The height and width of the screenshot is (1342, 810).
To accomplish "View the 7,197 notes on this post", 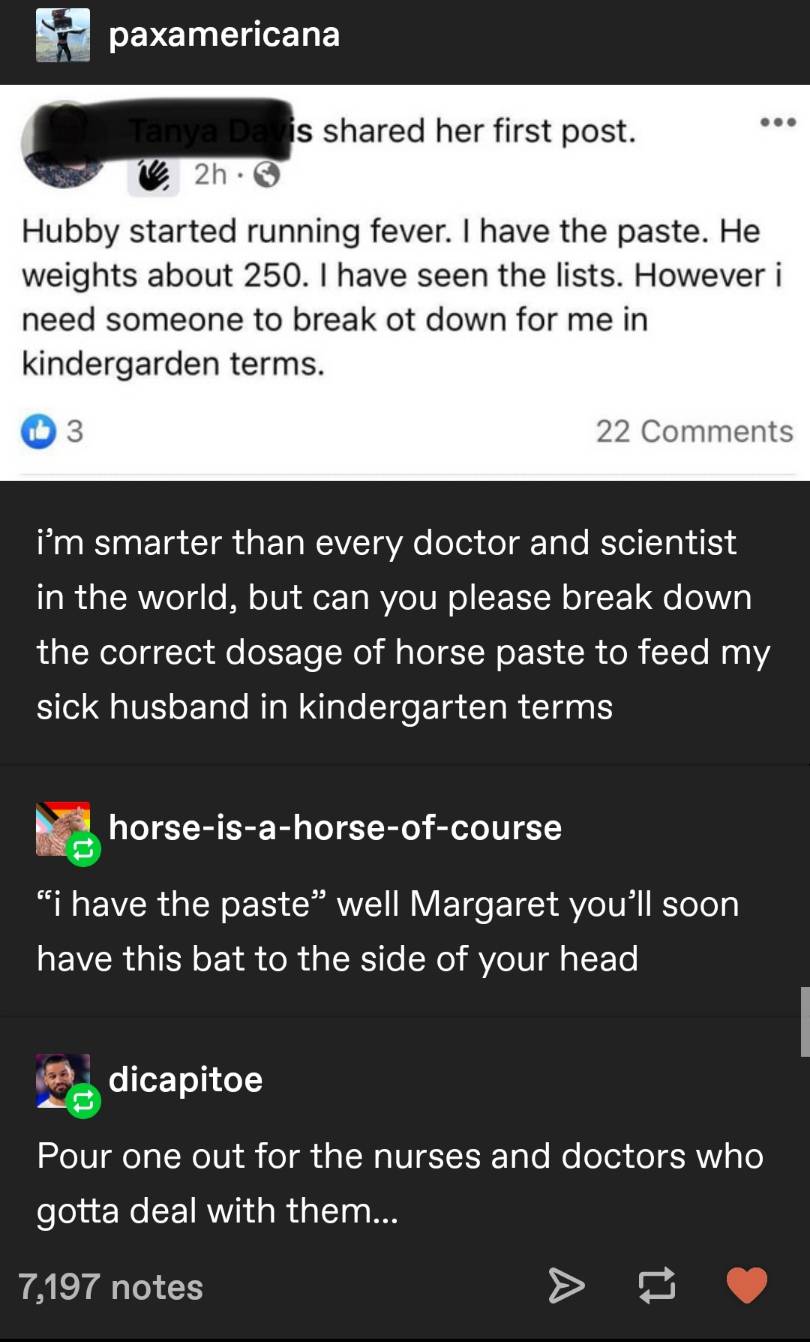I will coord(110,1287).
